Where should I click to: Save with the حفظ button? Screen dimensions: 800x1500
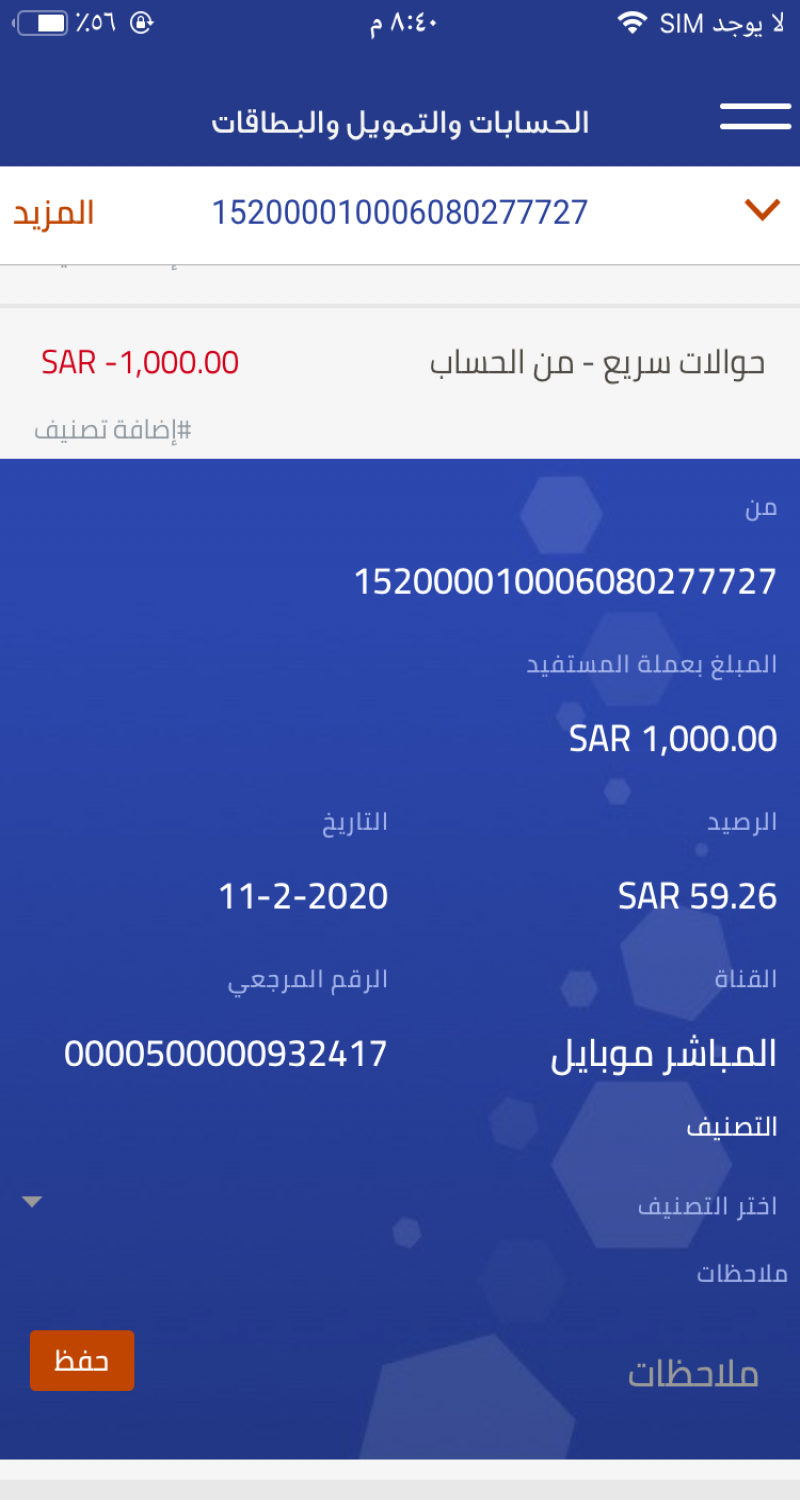click(x=82, y=1360)
